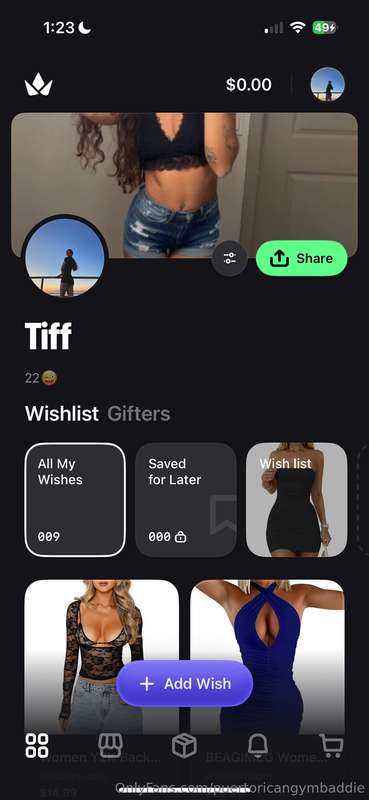Go to the dashboard grid tab
The width and height of the screenshot is (369, 800).
click(37, 746)
